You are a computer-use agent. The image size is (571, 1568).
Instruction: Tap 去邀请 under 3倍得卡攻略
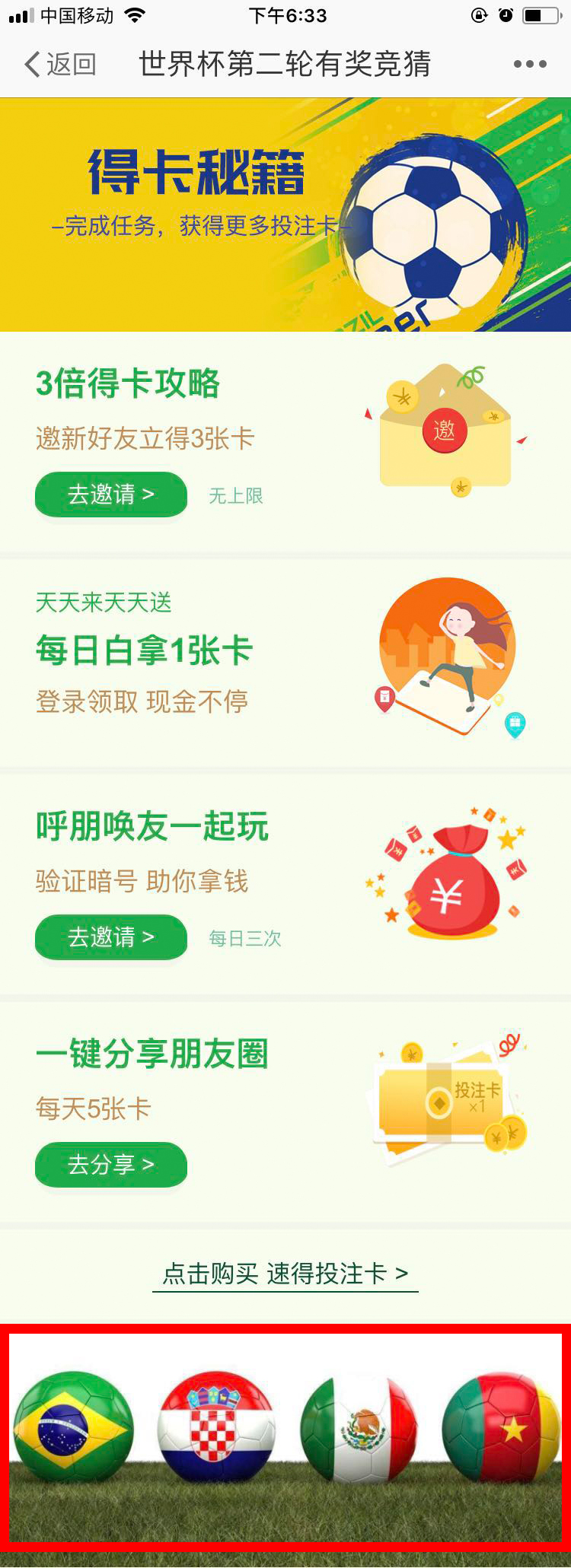tap(111, 495)
